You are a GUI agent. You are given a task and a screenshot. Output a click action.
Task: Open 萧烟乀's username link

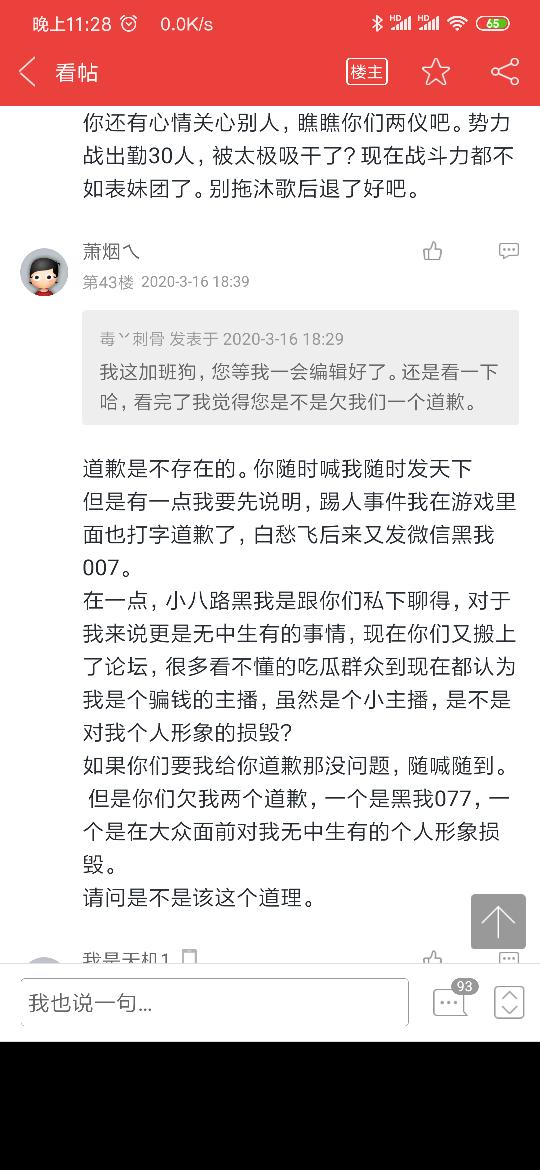point(111,251)
